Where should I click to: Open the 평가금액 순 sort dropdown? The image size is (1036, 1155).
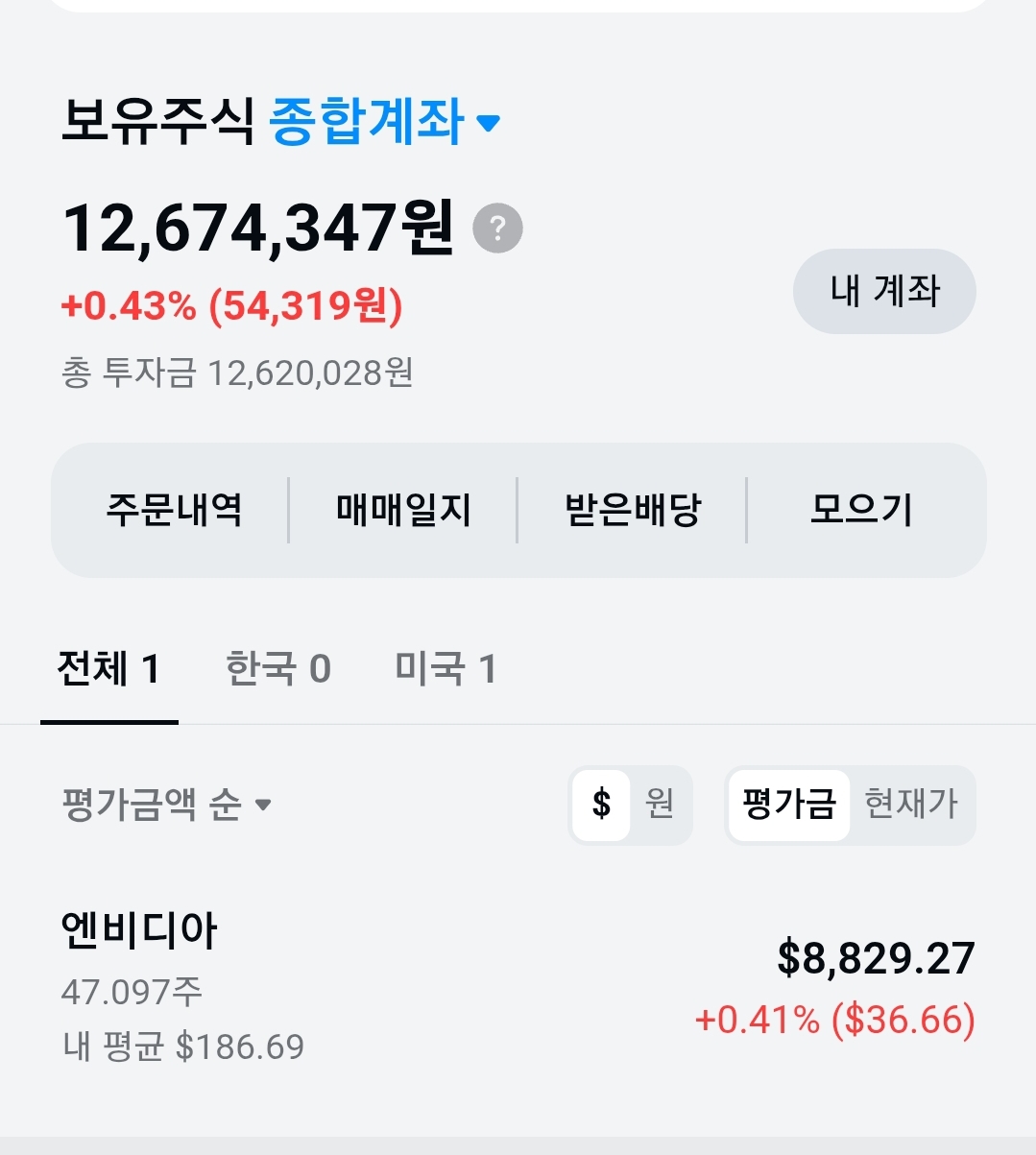[166, 805]
